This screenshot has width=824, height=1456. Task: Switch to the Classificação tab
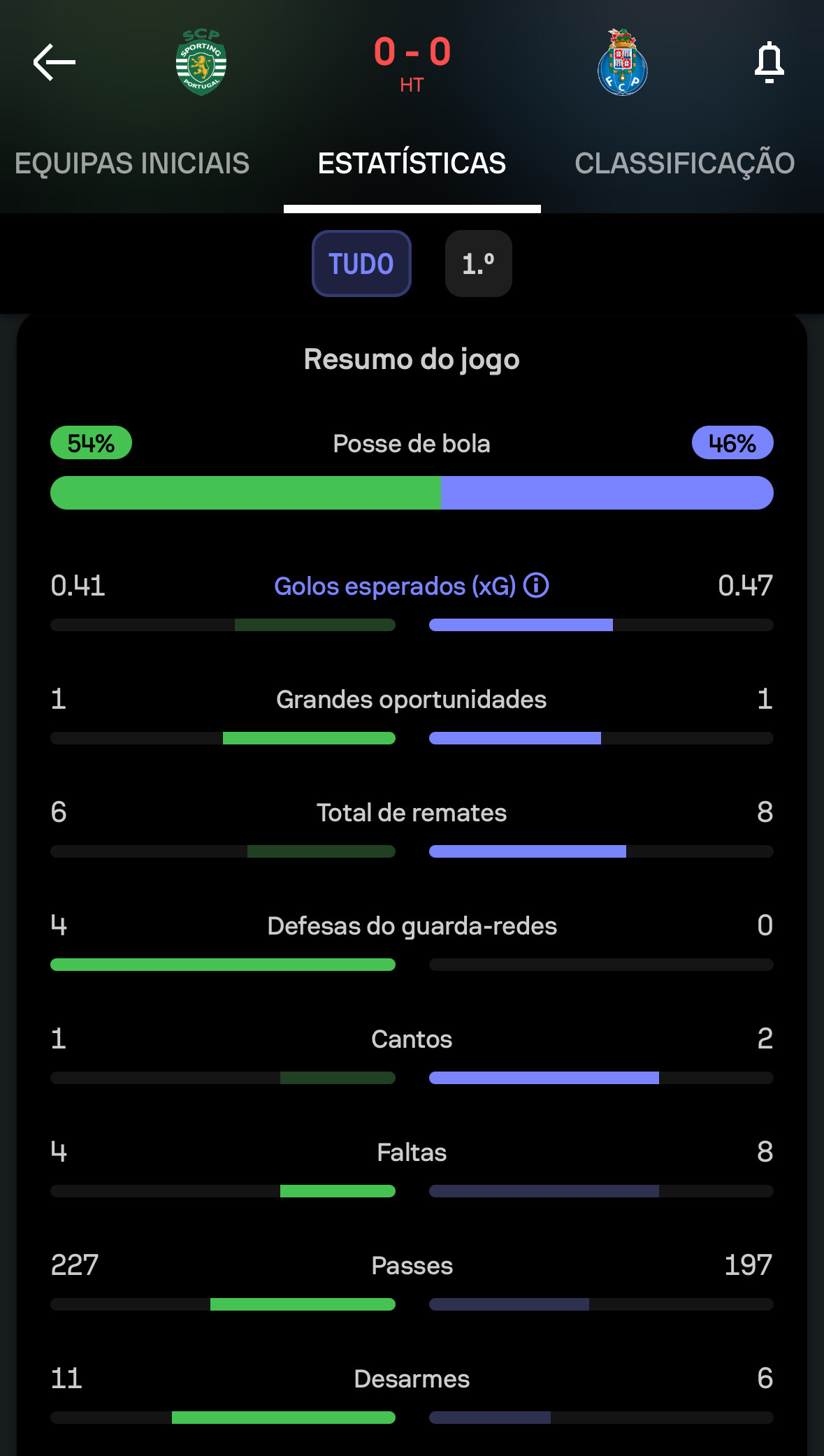click(x=685, y=164)
